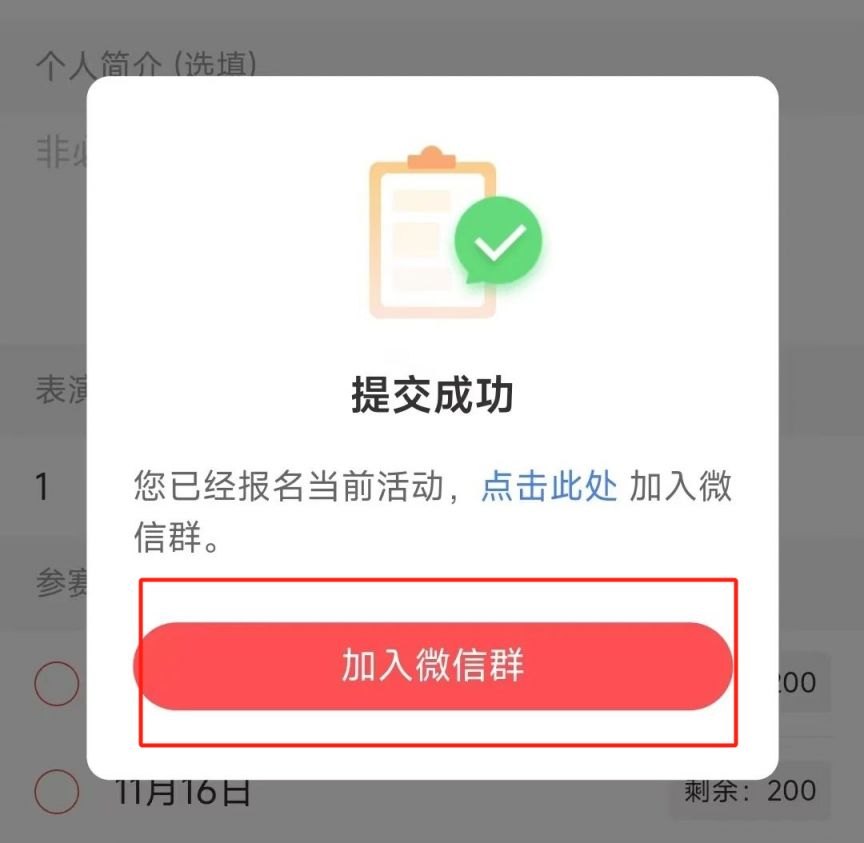
Task: Tap the 加入微信群 button
Action: (x=433, y=665)
